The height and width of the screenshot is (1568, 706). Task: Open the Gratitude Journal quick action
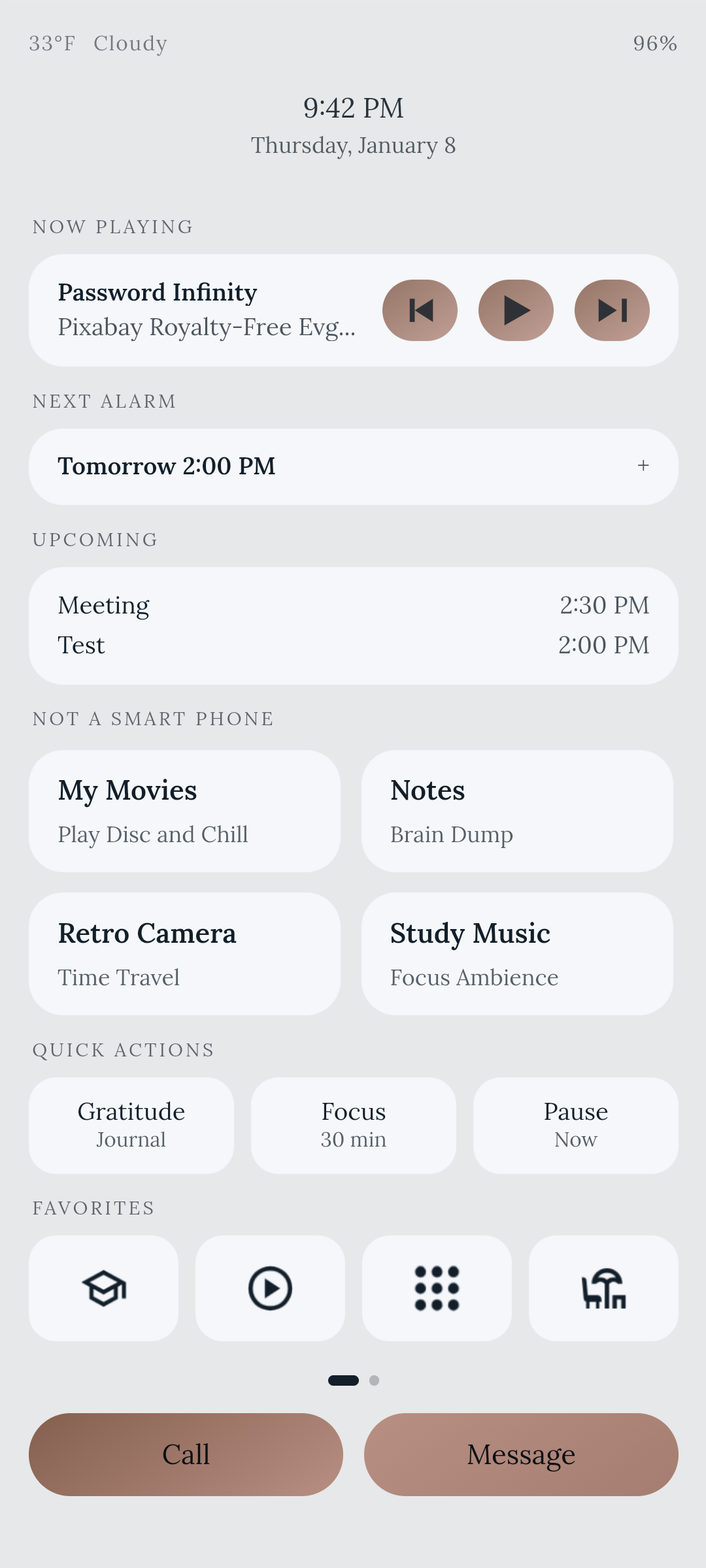[x=131, y=1125]
